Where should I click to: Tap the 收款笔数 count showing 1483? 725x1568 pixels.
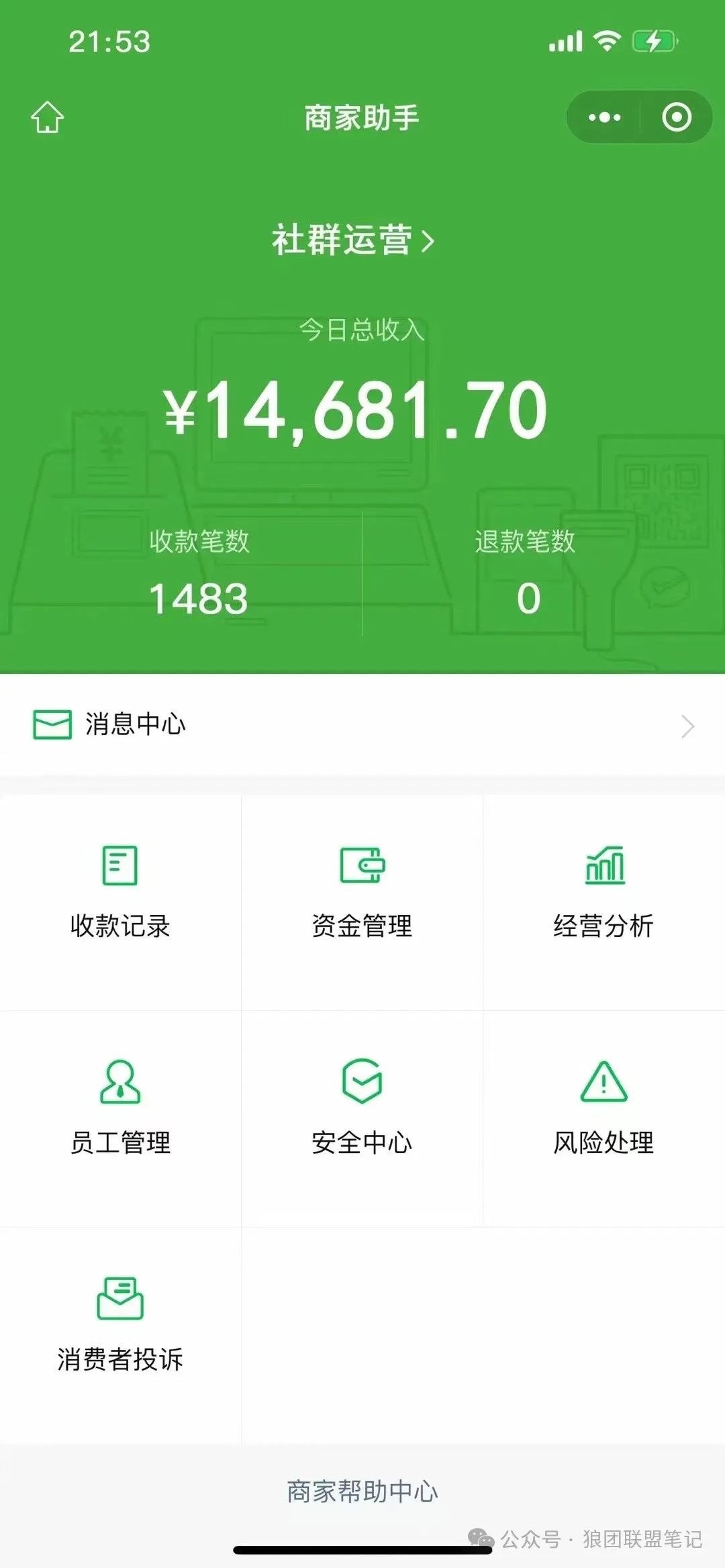198,599
